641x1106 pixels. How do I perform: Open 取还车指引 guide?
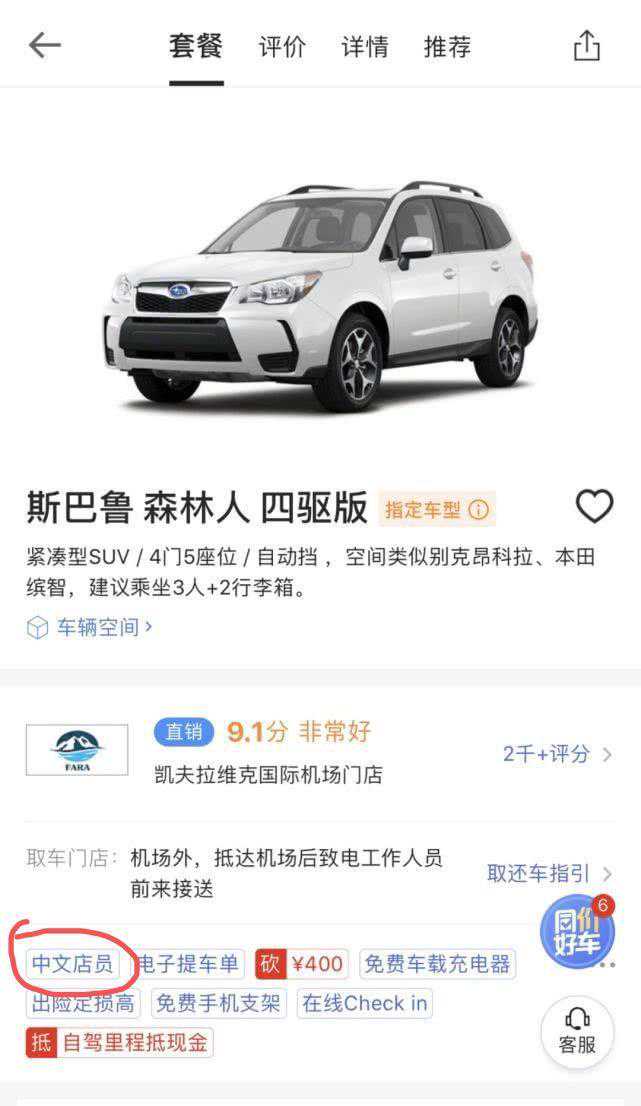coord(549,873)
